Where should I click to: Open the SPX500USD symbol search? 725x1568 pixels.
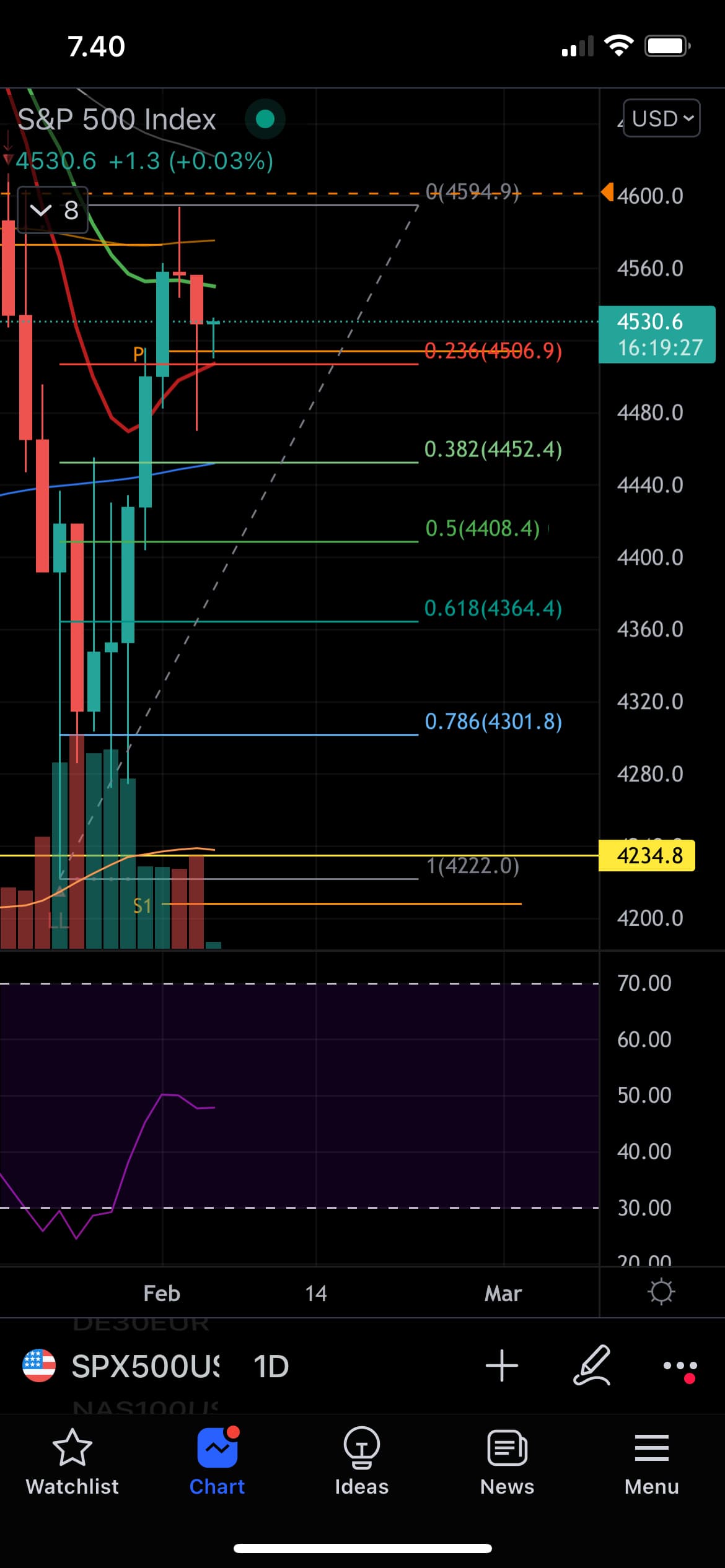(x=144, y=1366)
